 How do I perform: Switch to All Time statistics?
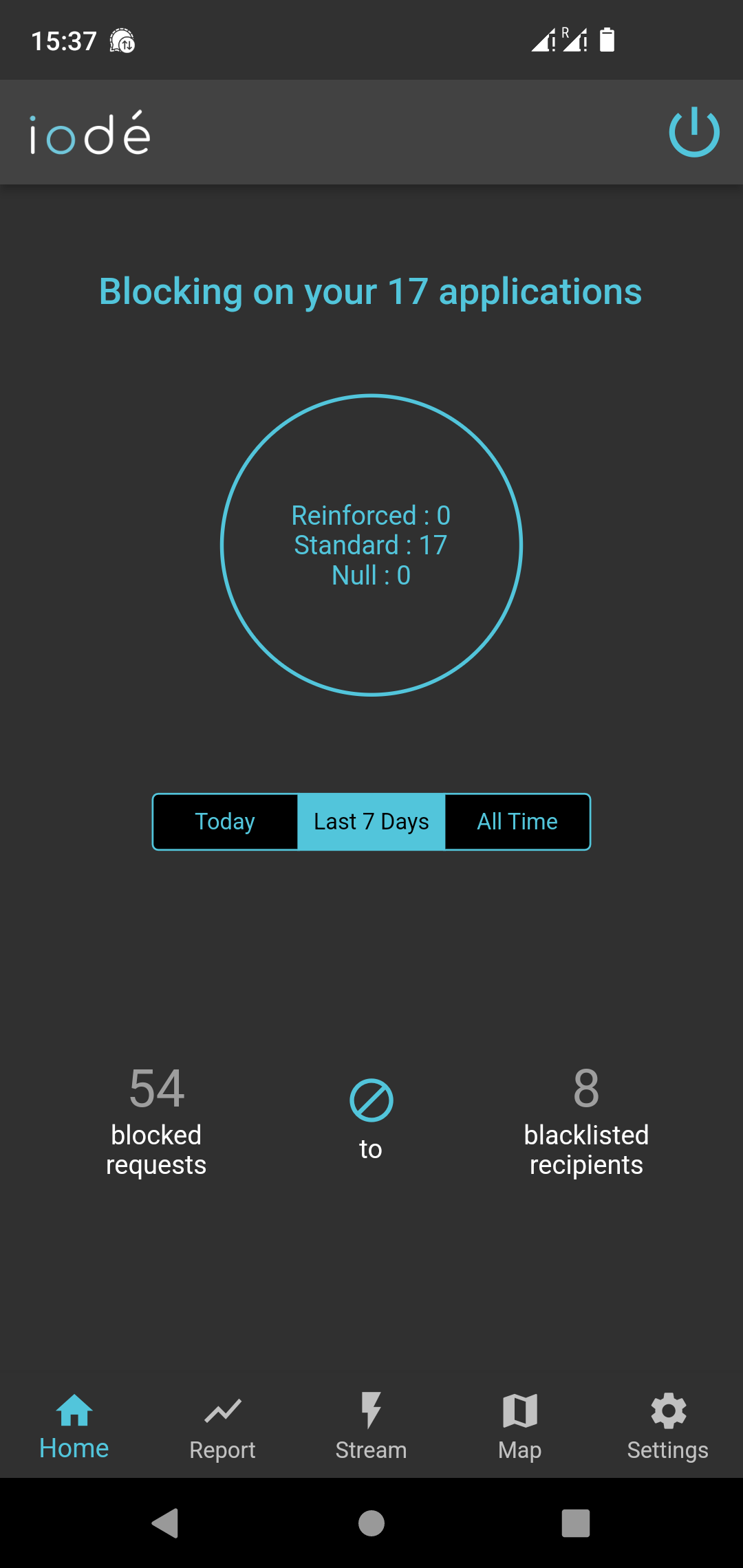pos(517,822)
